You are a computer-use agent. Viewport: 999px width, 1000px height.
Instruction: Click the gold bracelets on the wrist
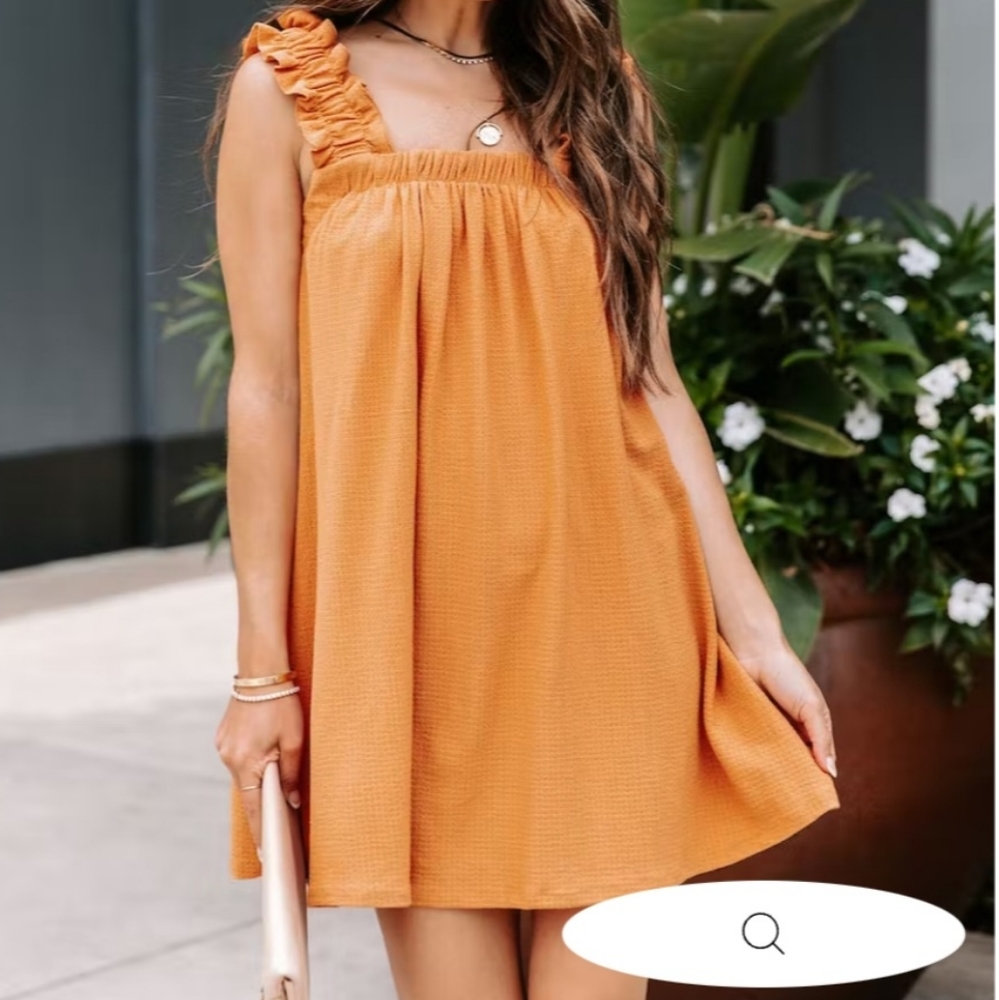coord(263,685)
